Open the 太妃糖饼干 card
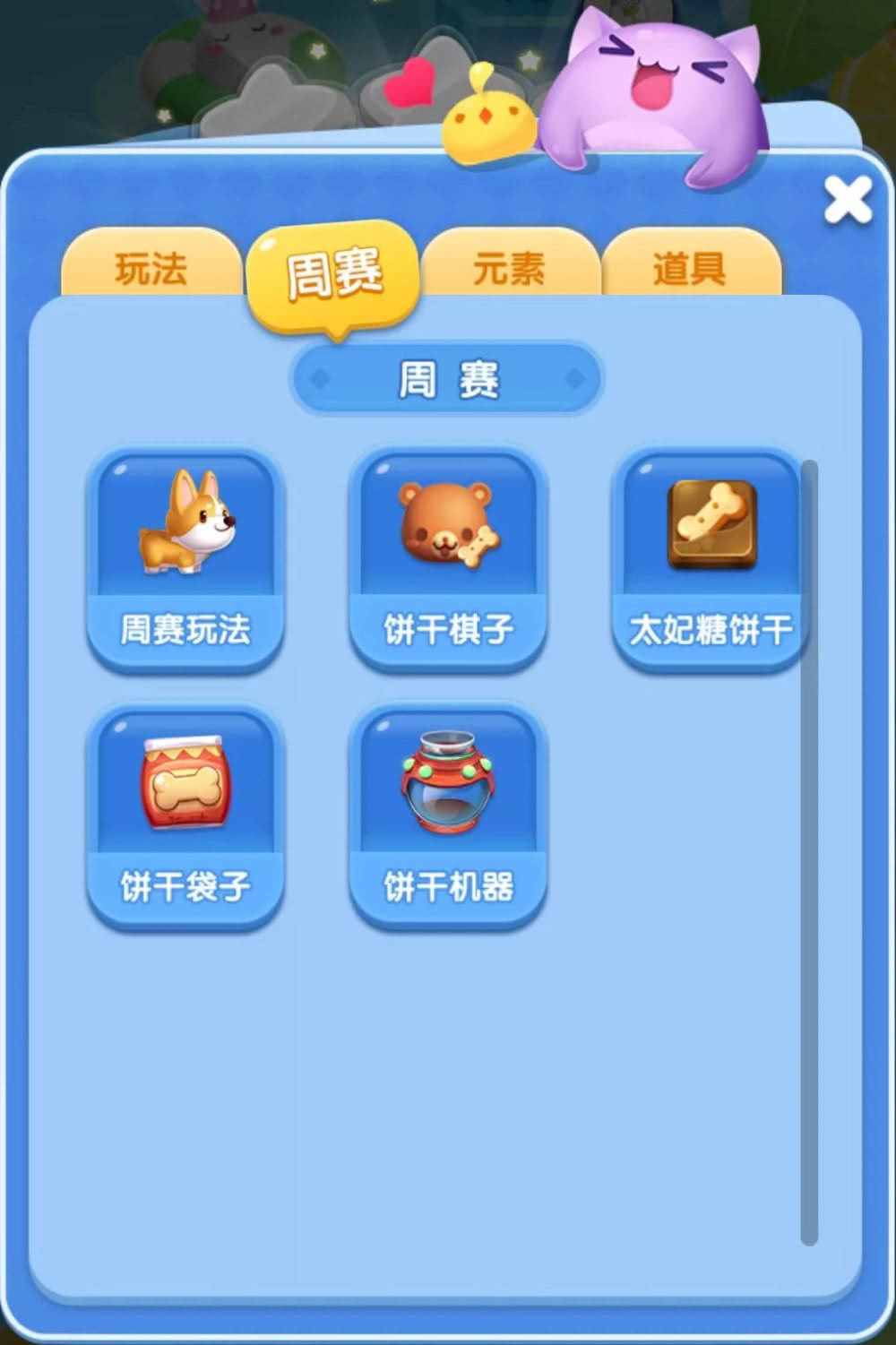Screen dimensions: 896x1345 [711, 560]
